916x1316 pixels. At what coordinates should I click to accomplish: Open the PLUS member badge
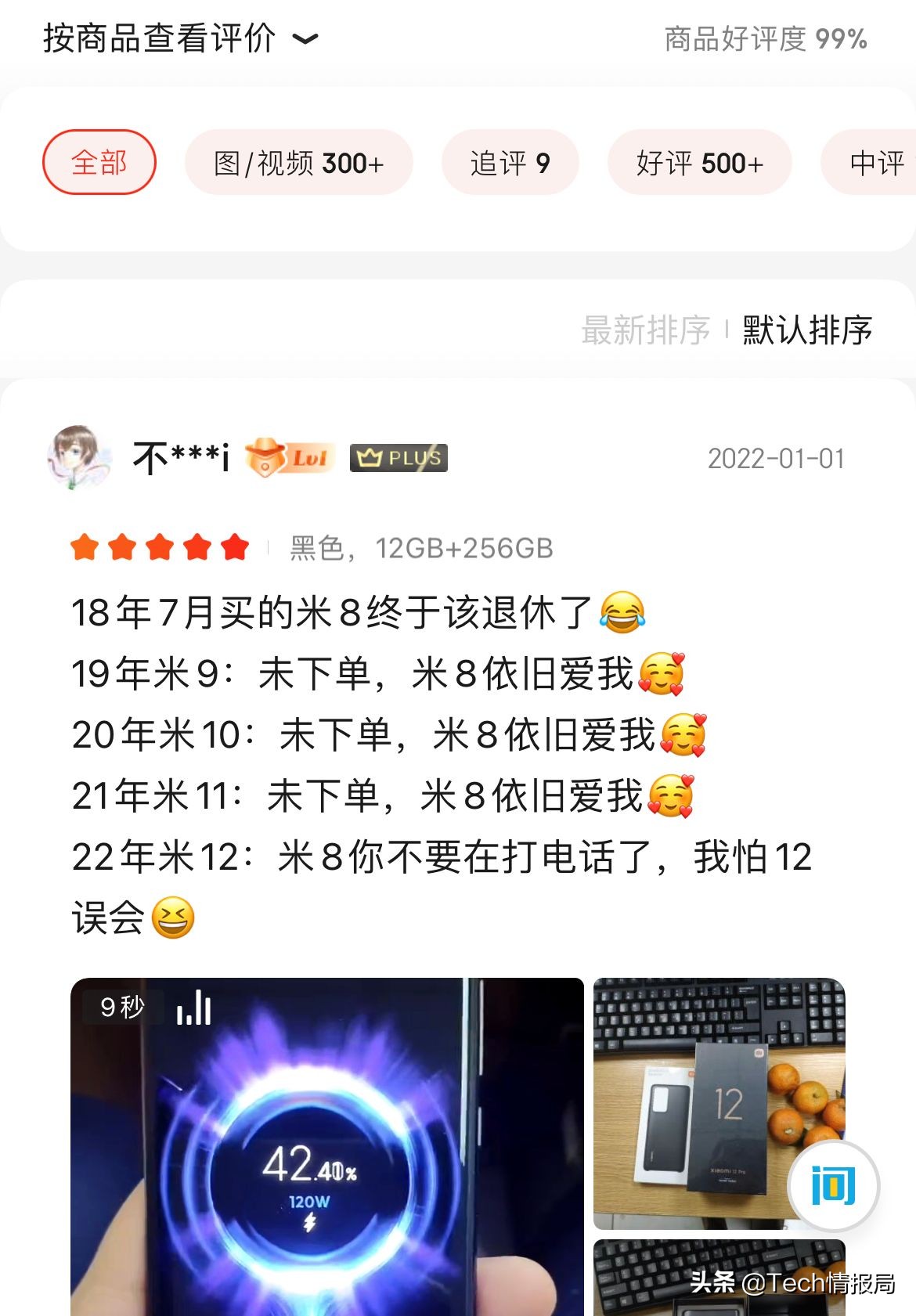click(398, 460)
